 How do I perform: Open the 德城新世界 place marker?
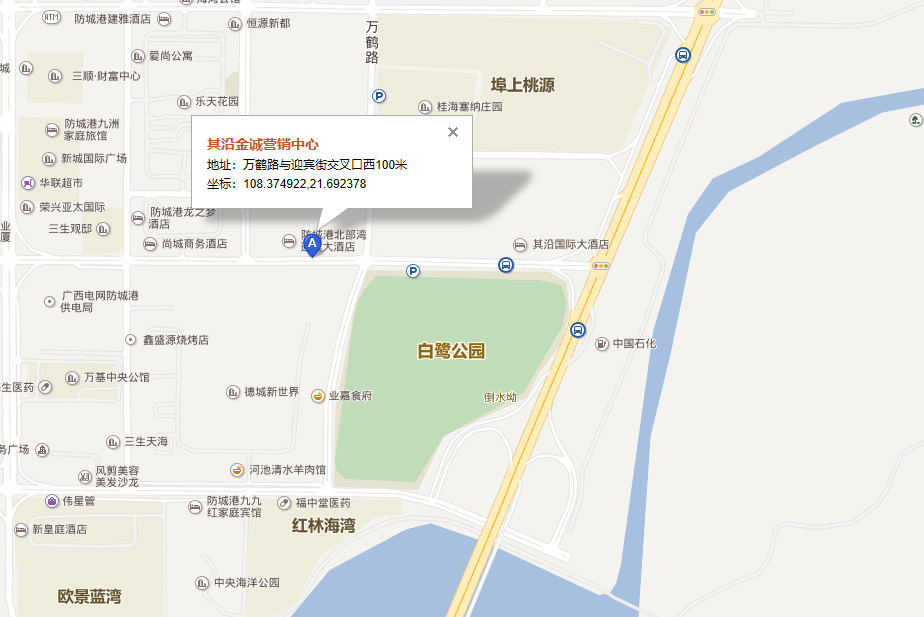pyautogui.click(x=233, y=392)
